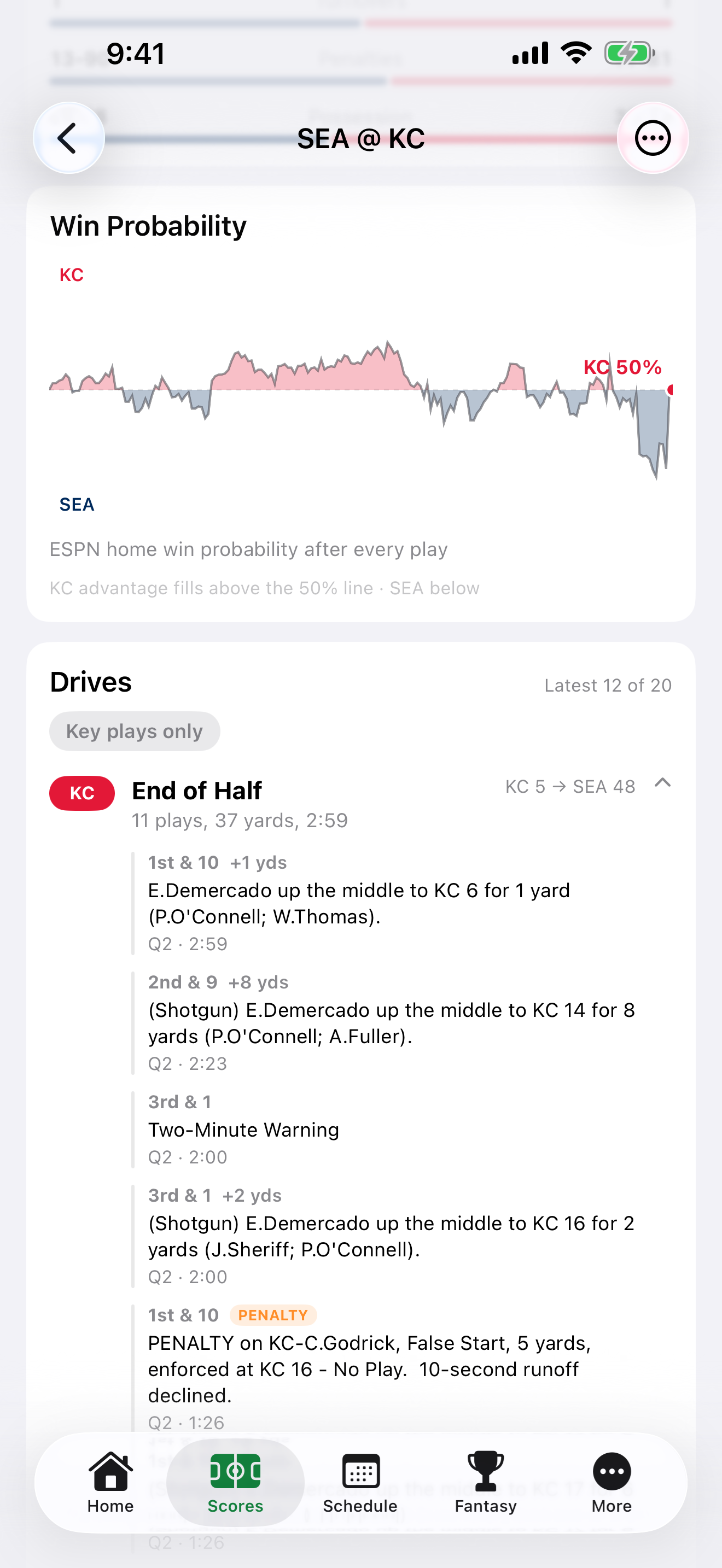Image resolution: width=722 pixels, height=1568 pixels.
Task: Toggle the Key plays only filter
Action: [135, 731]
